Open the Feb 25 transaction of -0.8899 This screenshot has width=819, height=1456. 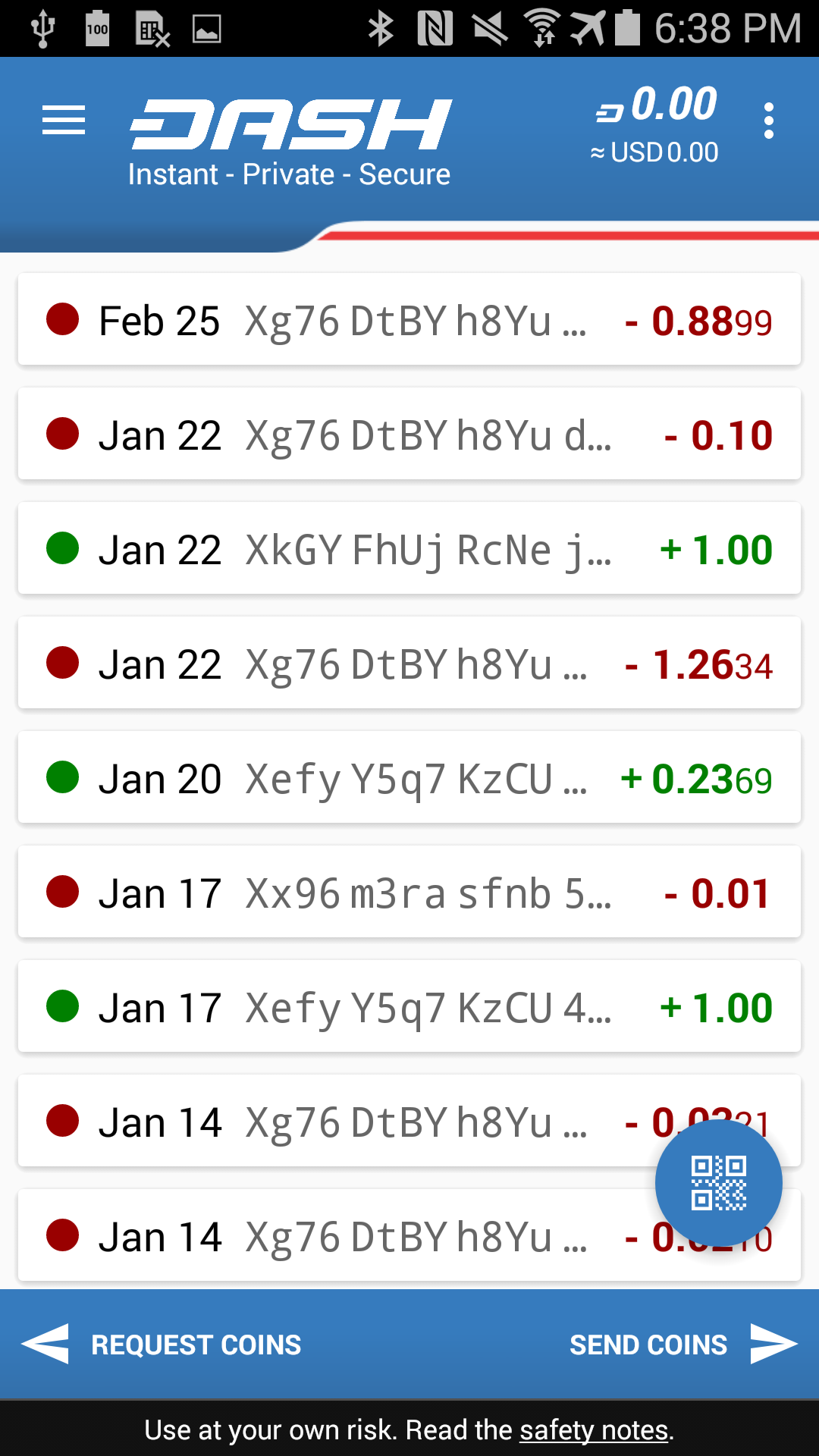coord(409,319)
